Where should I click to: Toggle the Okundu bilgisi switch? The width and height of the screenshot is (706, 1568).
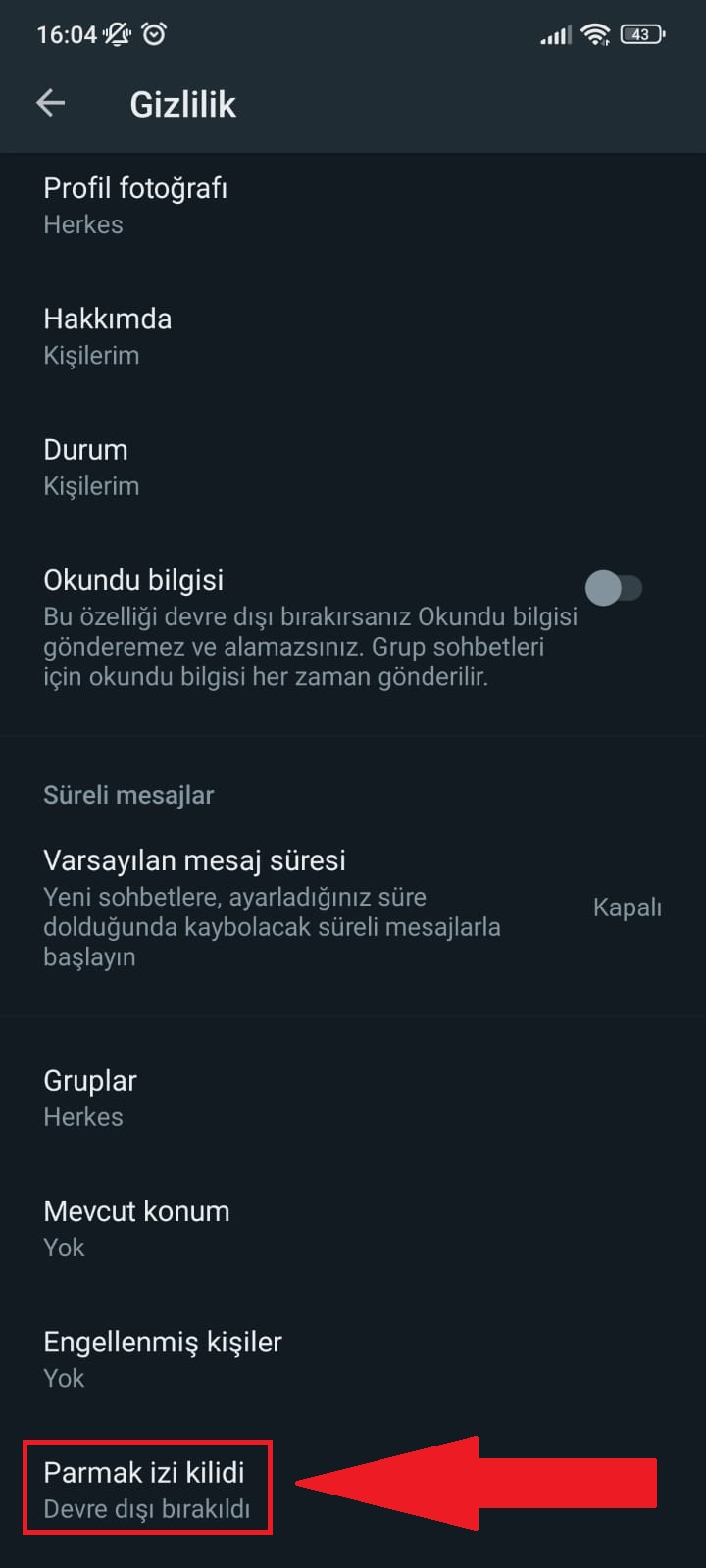[614, 588]
